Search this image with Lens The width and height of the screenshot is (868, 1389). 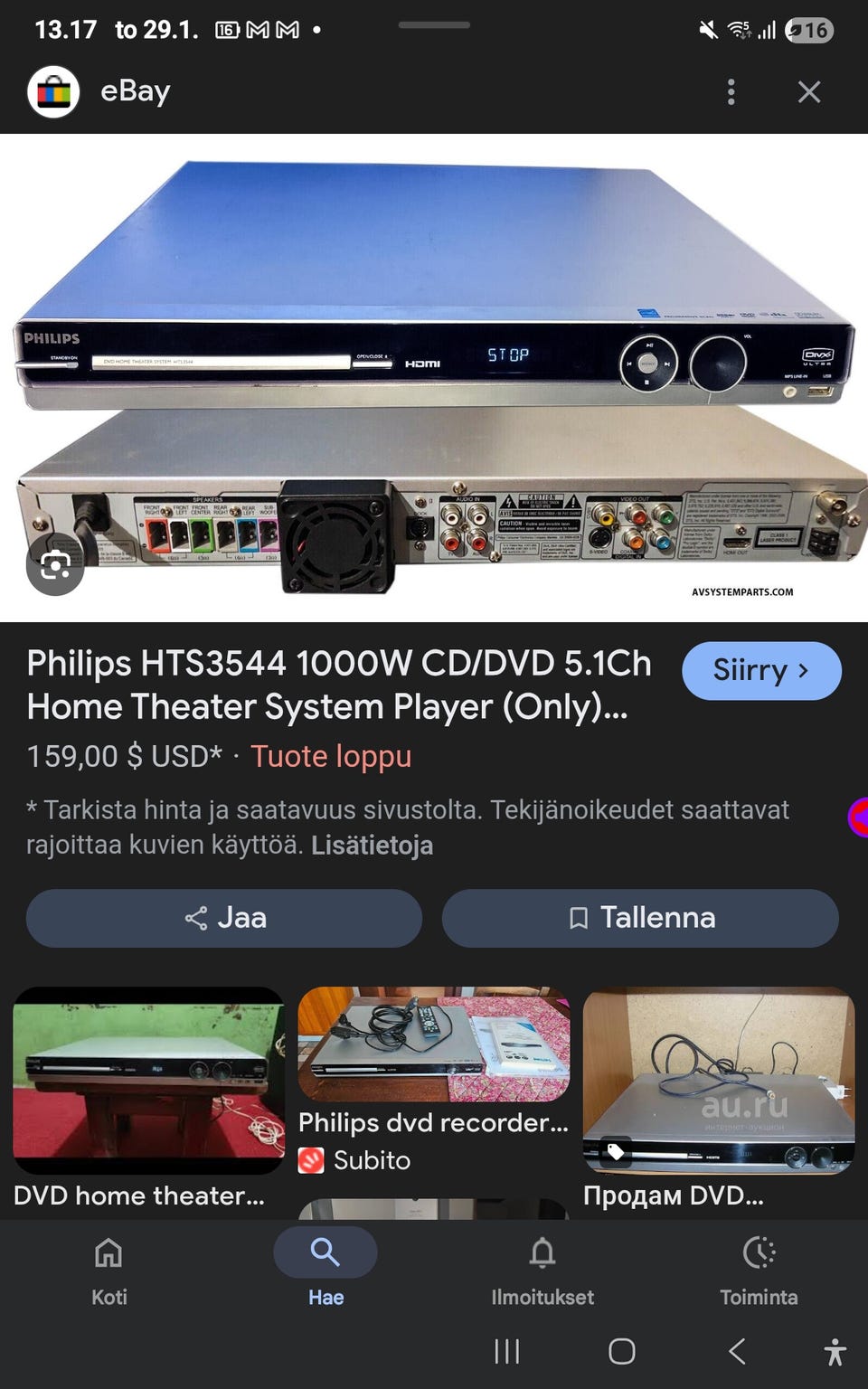point(55,566)
